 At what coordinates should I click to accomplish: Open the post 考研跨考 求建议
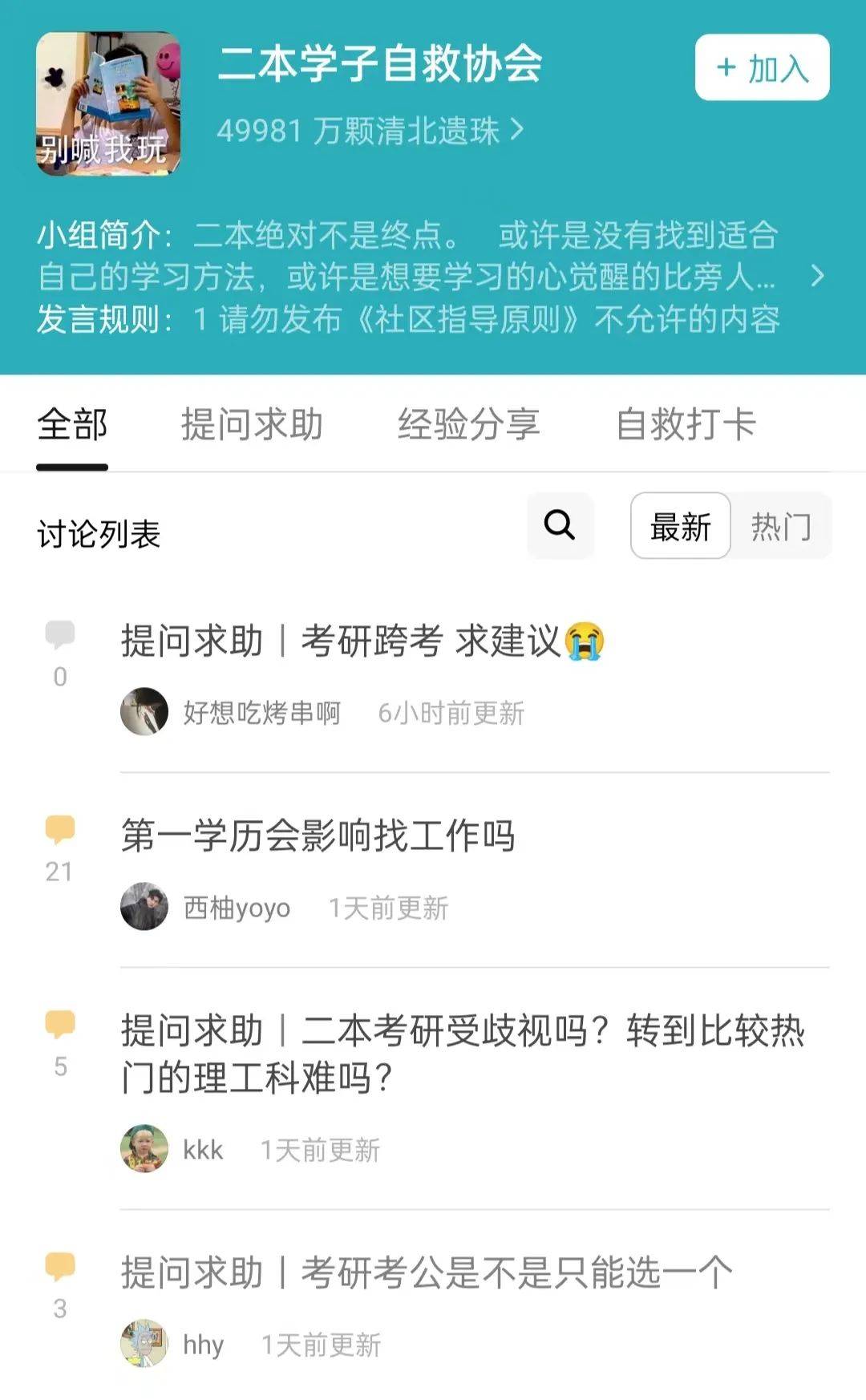click(x=362, y=641)
